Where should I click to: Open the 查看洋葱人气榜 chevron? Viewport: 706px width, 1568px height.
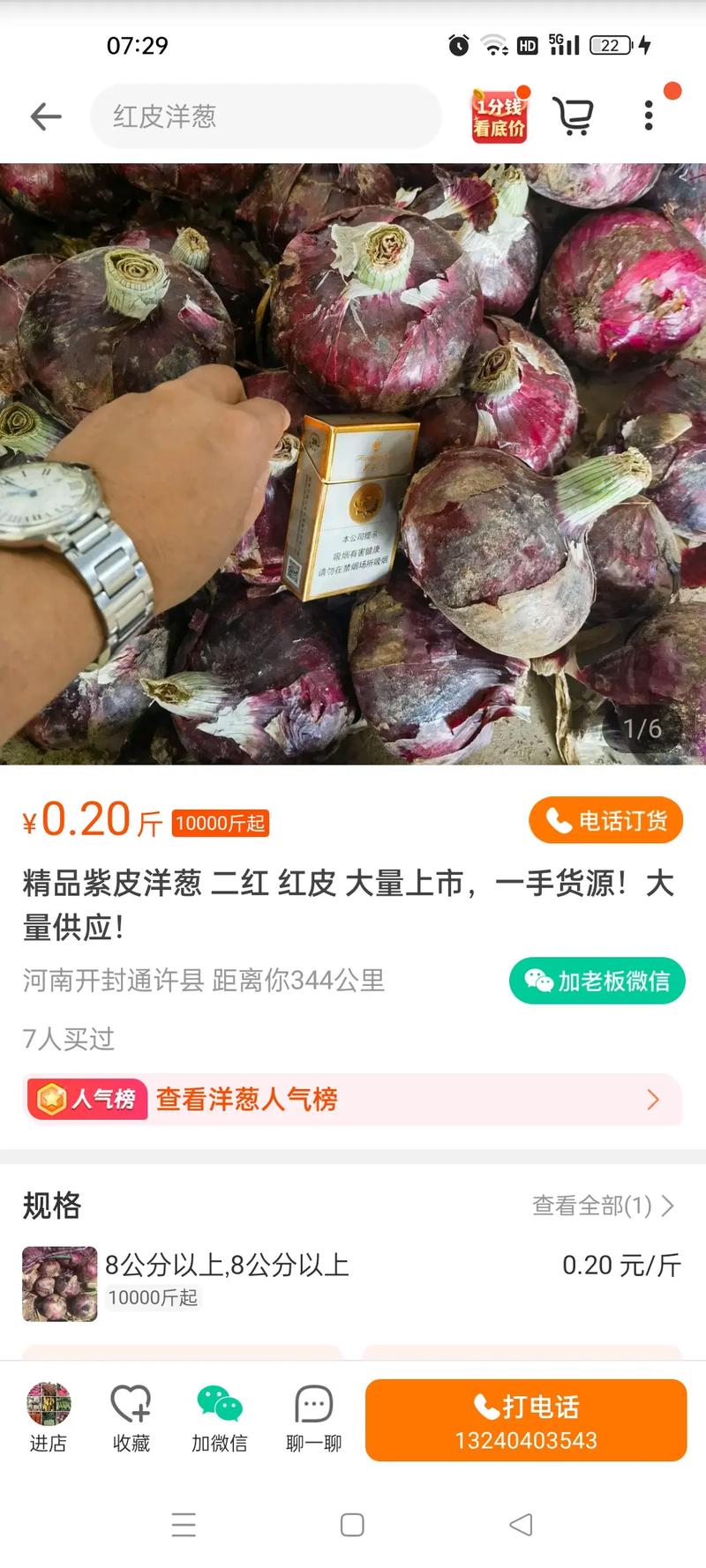click(654, 1100)
